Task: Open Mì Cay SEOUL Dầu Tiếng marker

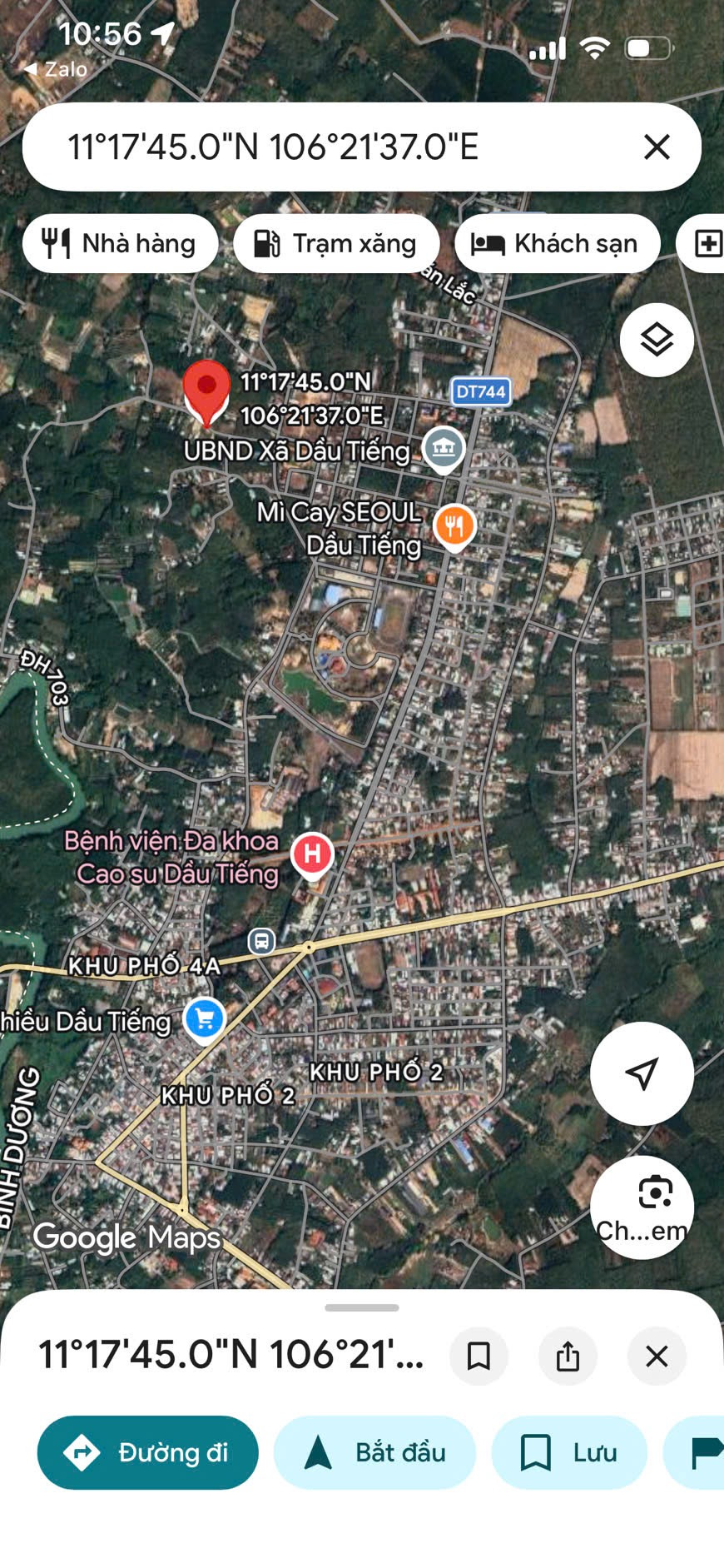Action: [x=454, y=528]
